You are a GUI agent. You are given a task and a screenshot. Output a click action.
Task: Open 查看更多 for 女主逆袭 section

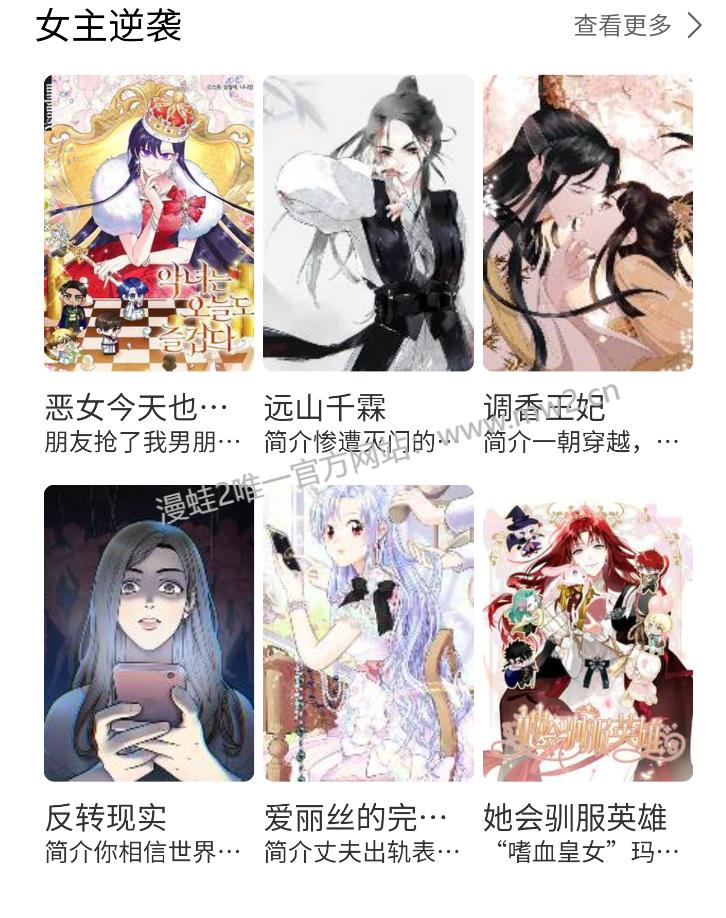click(637, 26)
